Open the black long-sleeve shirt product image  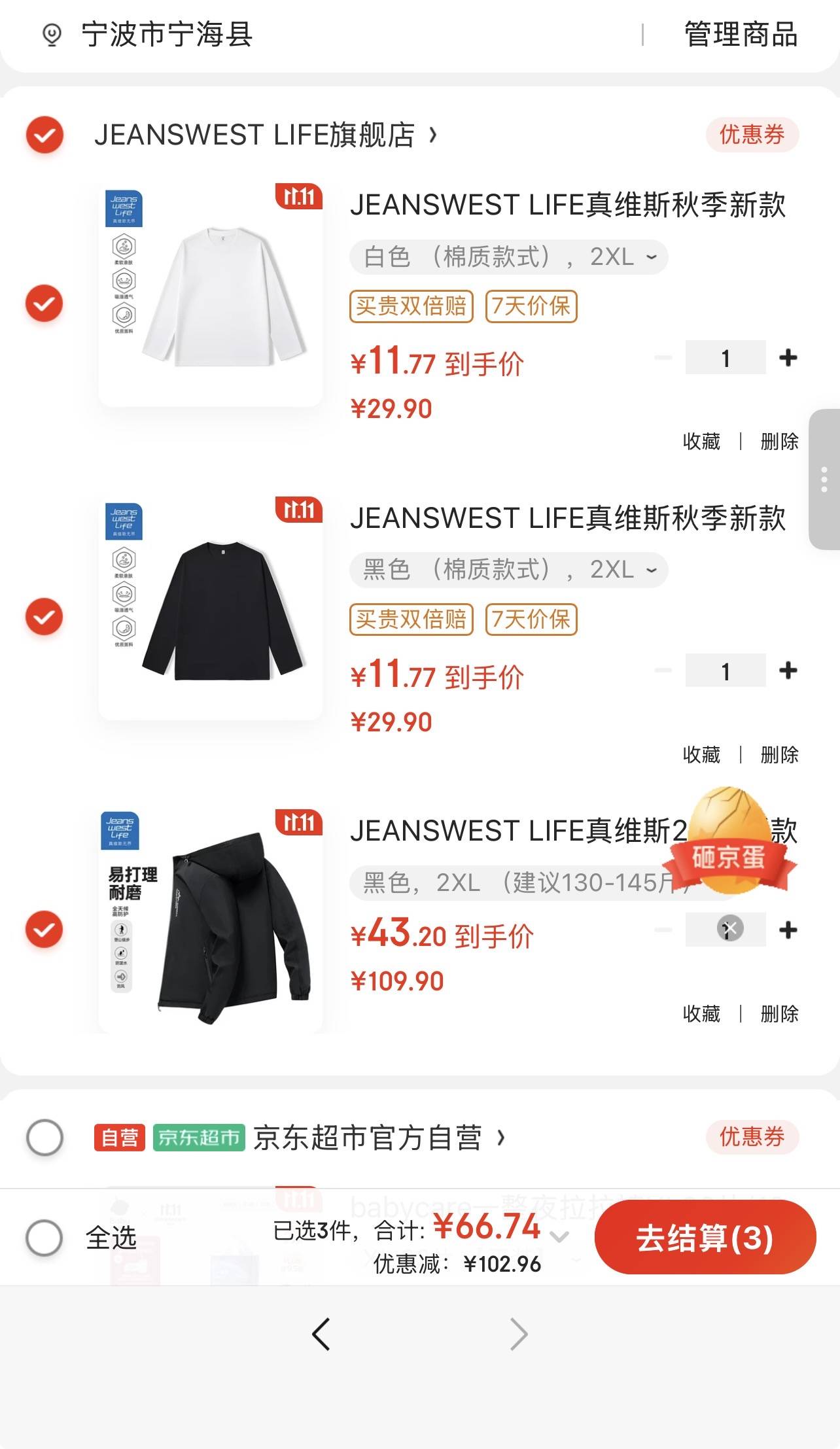[x=211, y=610]
